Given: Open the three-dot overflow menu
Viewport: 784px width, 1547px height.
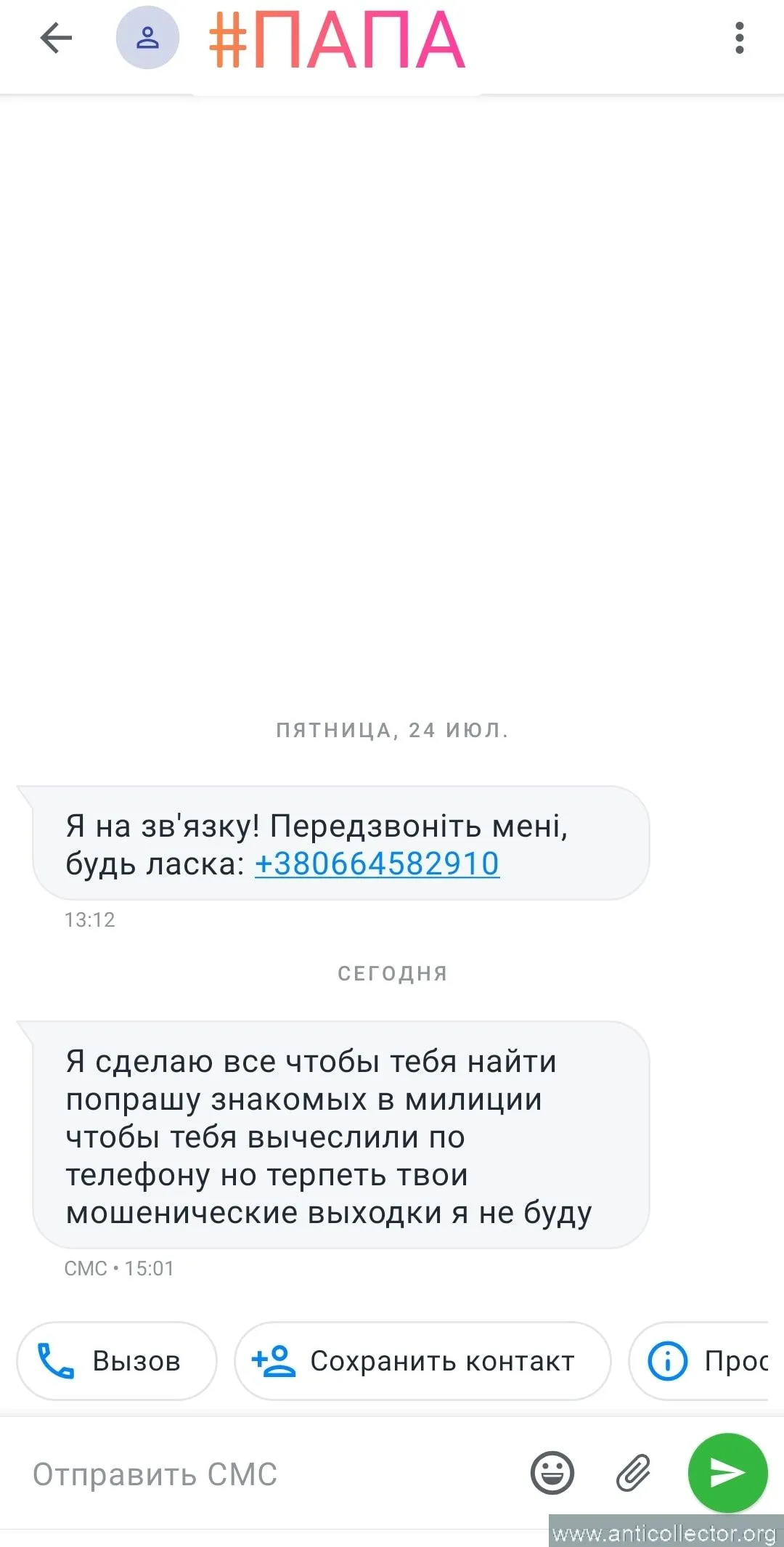Looking at the screenshot, I should [739, 38].
